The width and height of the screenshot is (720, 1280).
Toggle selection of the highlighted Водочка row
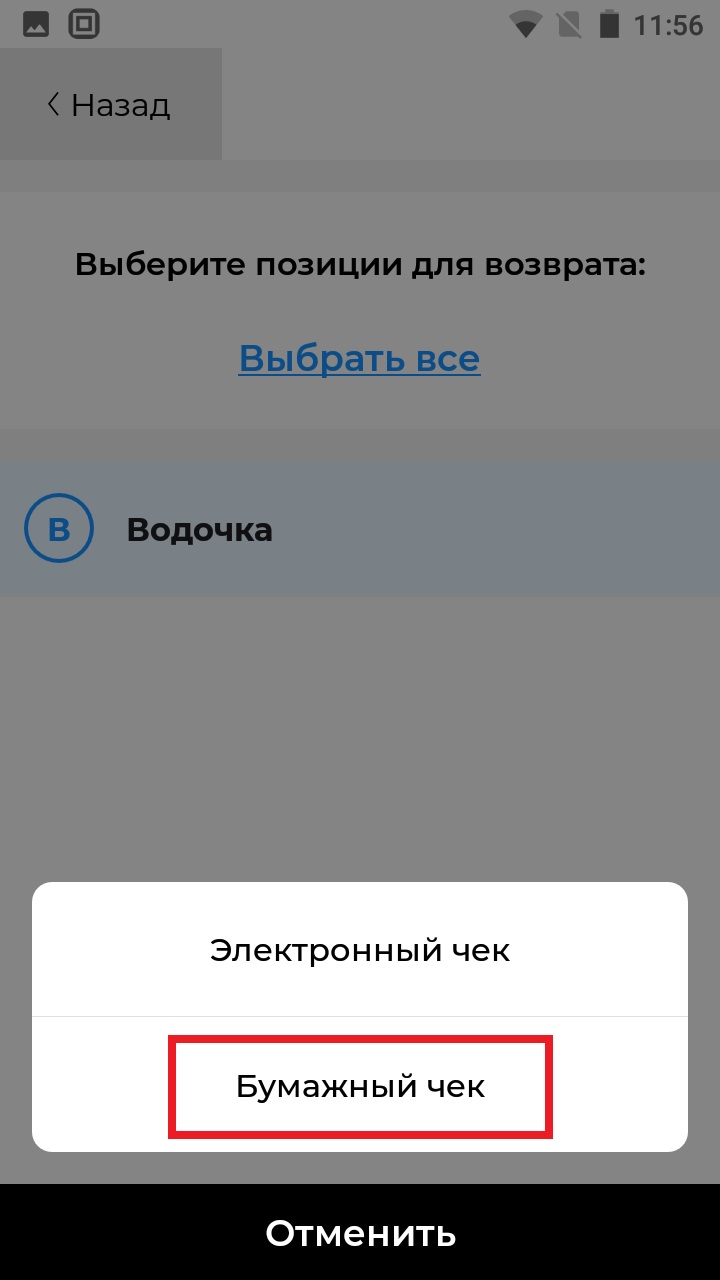pyautogui.click(x=360, y=529)
